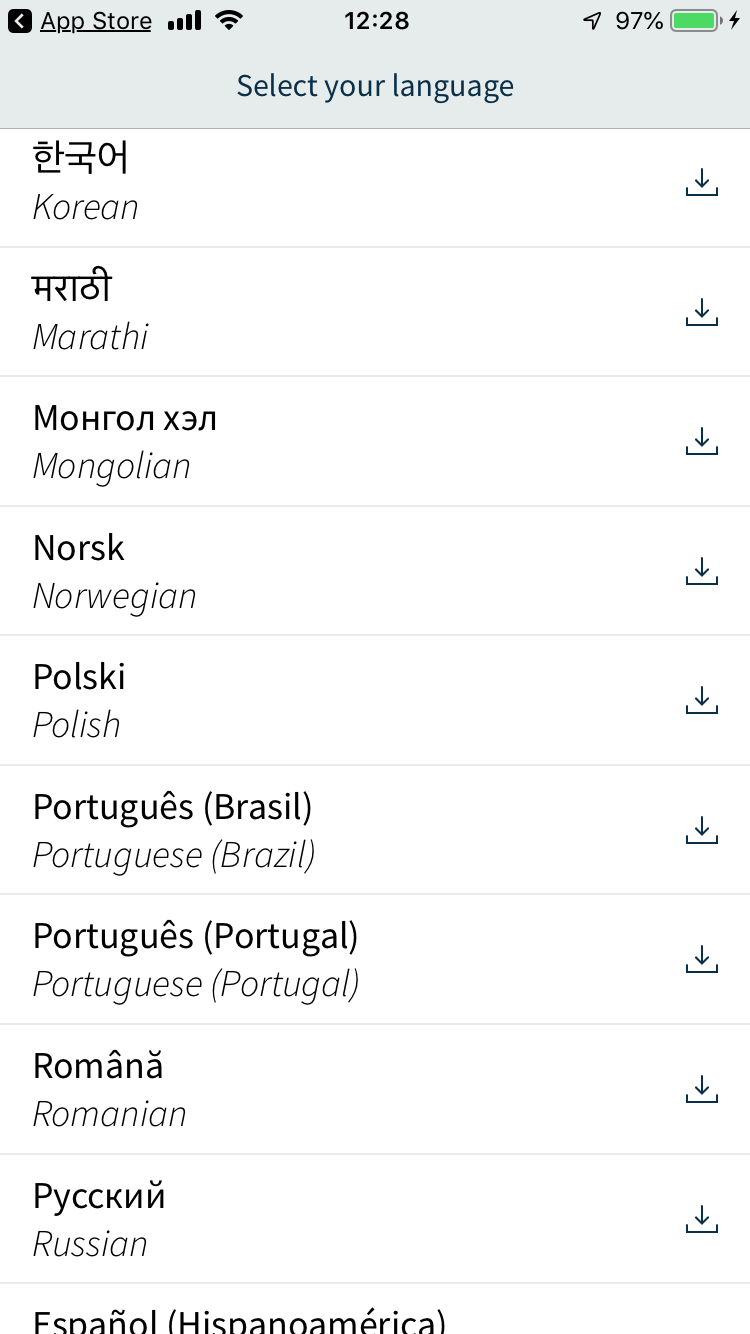Download the Romanian language pack

click(x=702, y=1089)
